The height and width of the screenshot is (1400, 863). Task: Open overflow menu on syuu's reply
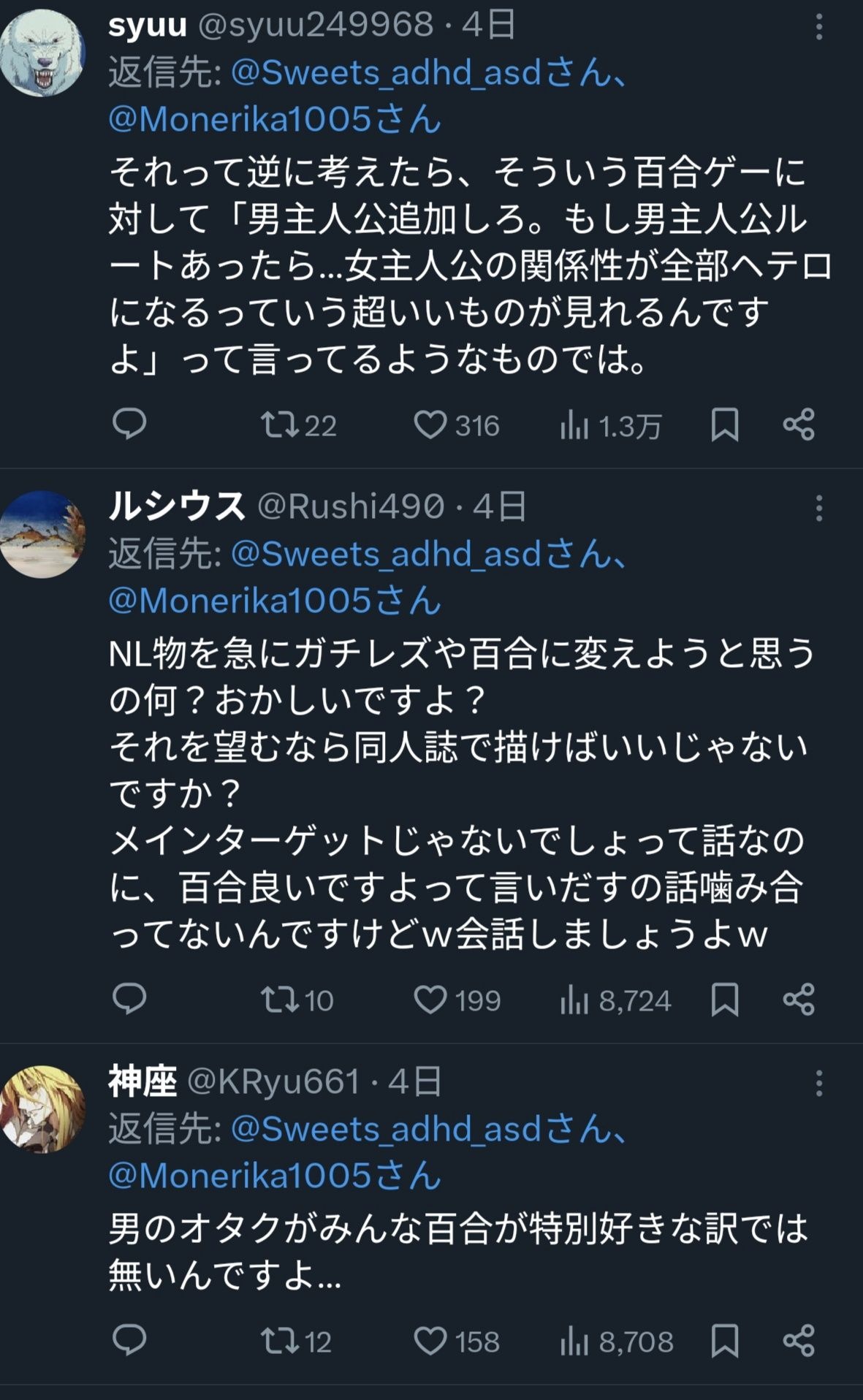[819, 27]
